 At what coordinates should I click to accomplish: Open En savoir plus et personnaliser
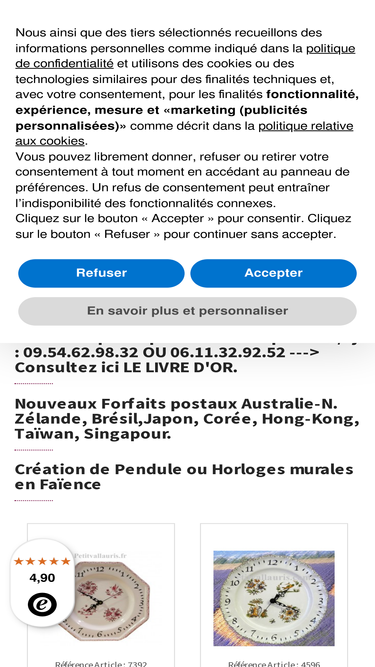(x=188, y=311)
